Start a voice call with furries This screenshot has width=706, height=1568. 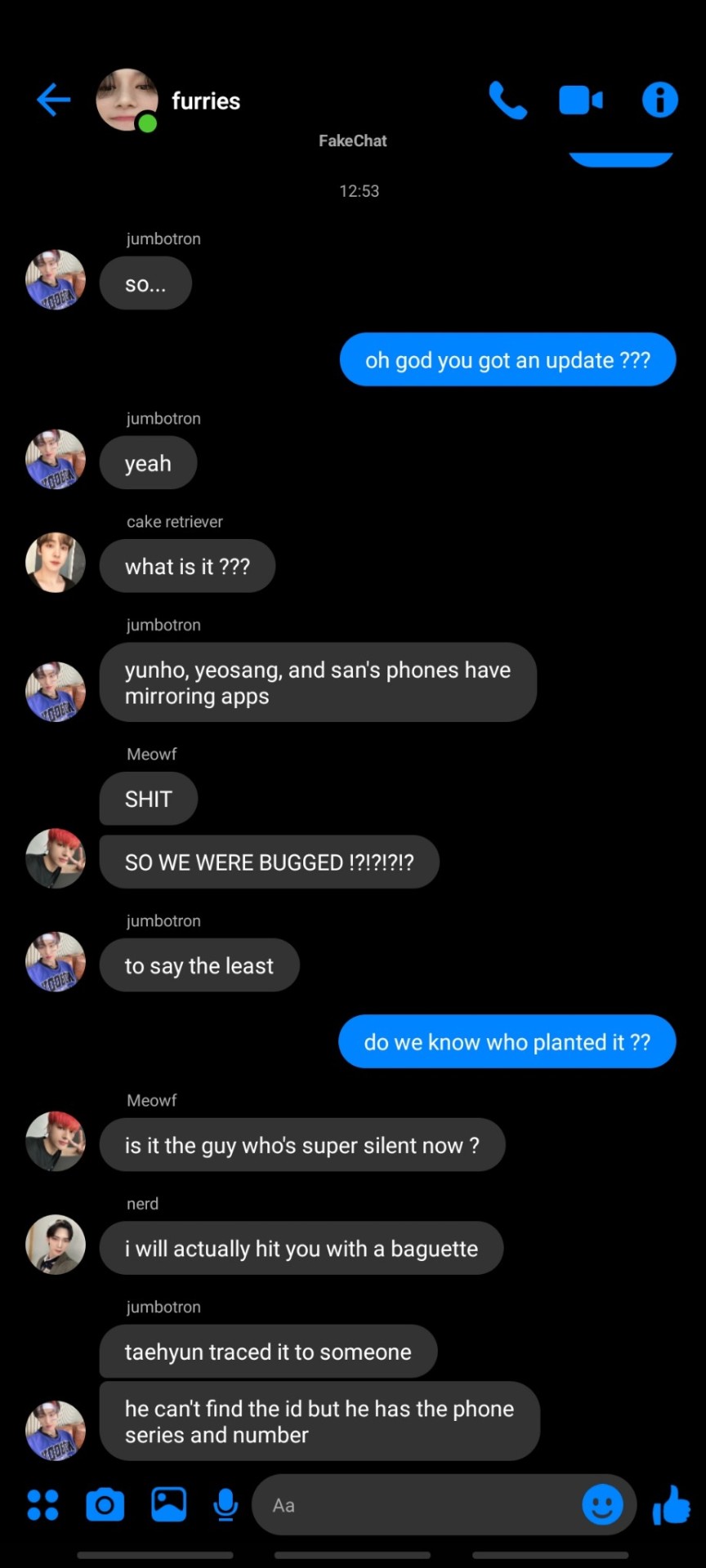click(x=507, y=100)
